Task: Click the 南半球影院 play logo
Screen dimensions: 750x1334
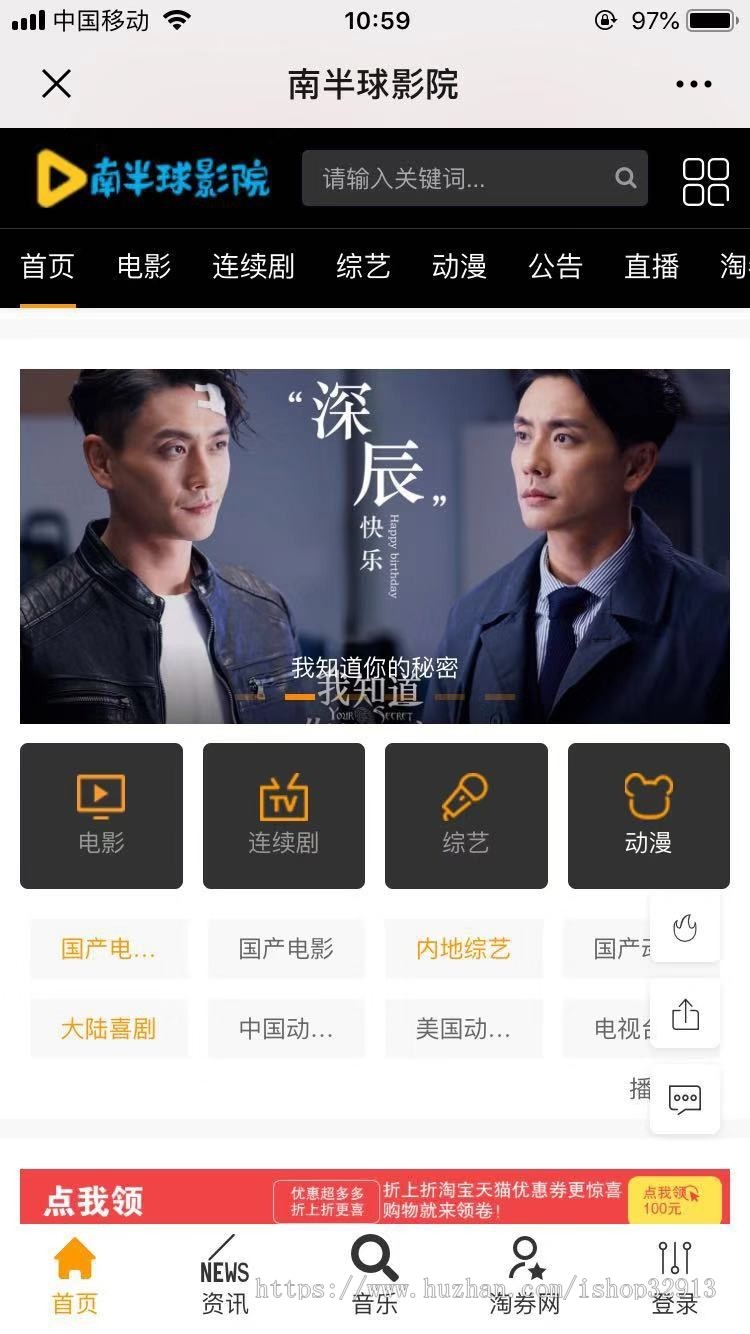Action: pyautogui.click(x=150, y=178)
